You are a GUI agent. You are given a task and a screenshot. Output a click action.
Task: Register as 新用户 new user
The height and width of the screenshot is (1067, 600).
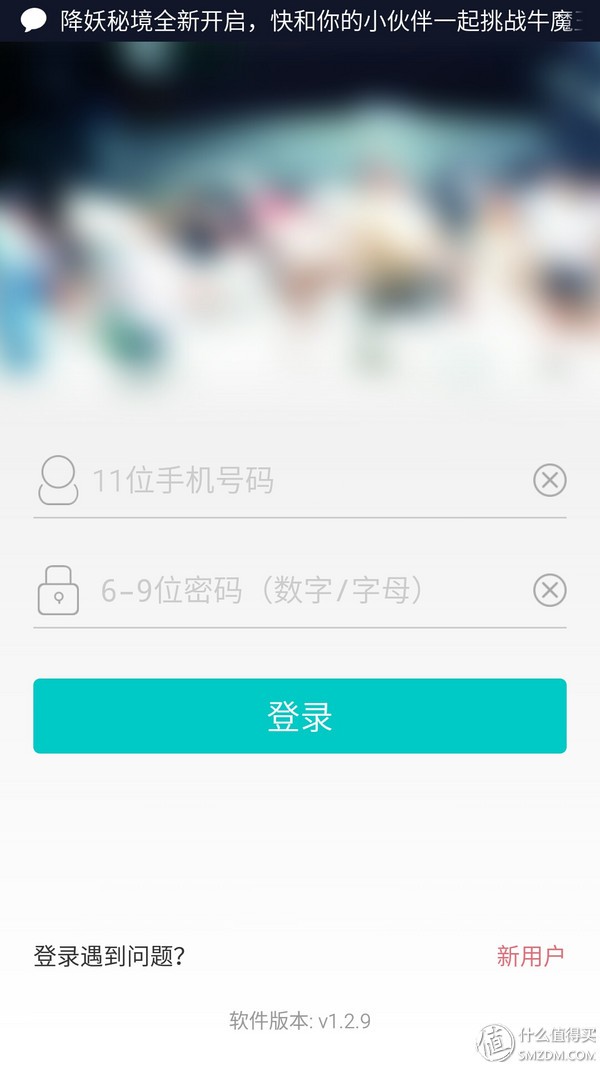pos(530,956)
